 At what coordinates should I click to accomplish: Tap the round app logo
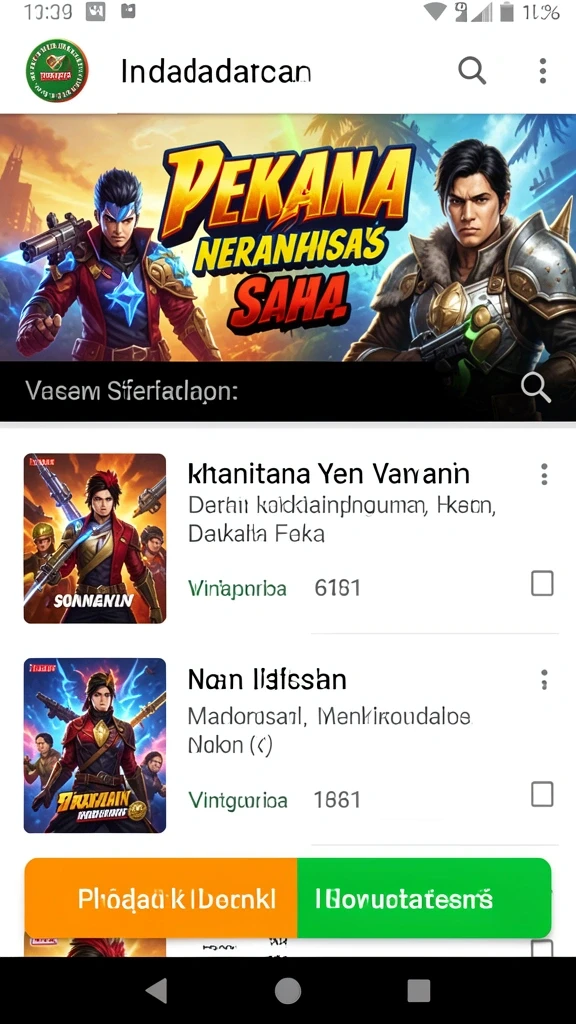click(x=57, y=70)
